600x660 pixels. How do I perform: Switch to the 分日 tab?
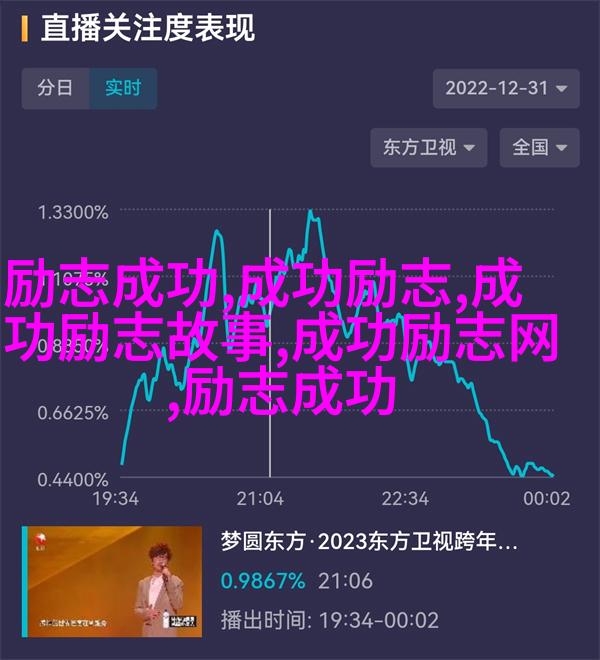[x=55, y=86]
